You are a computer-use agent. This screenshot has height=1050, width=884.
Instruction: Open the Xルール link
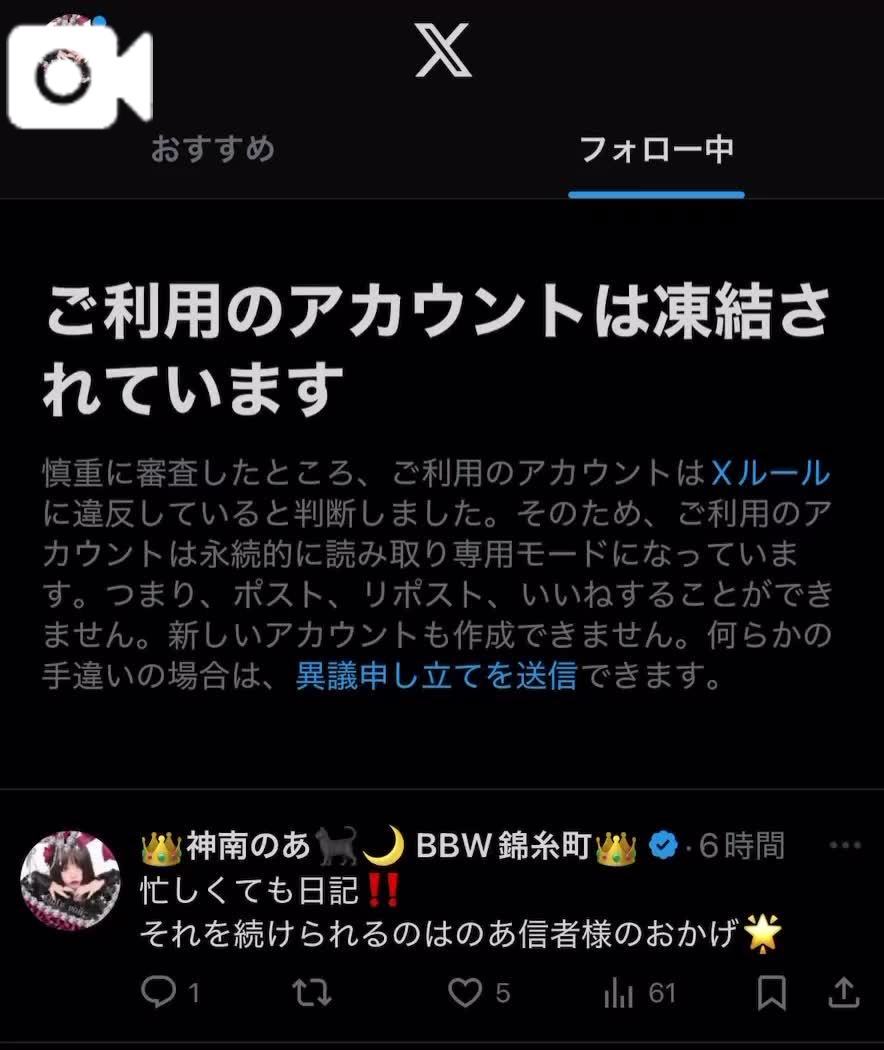tap(769, 472)
